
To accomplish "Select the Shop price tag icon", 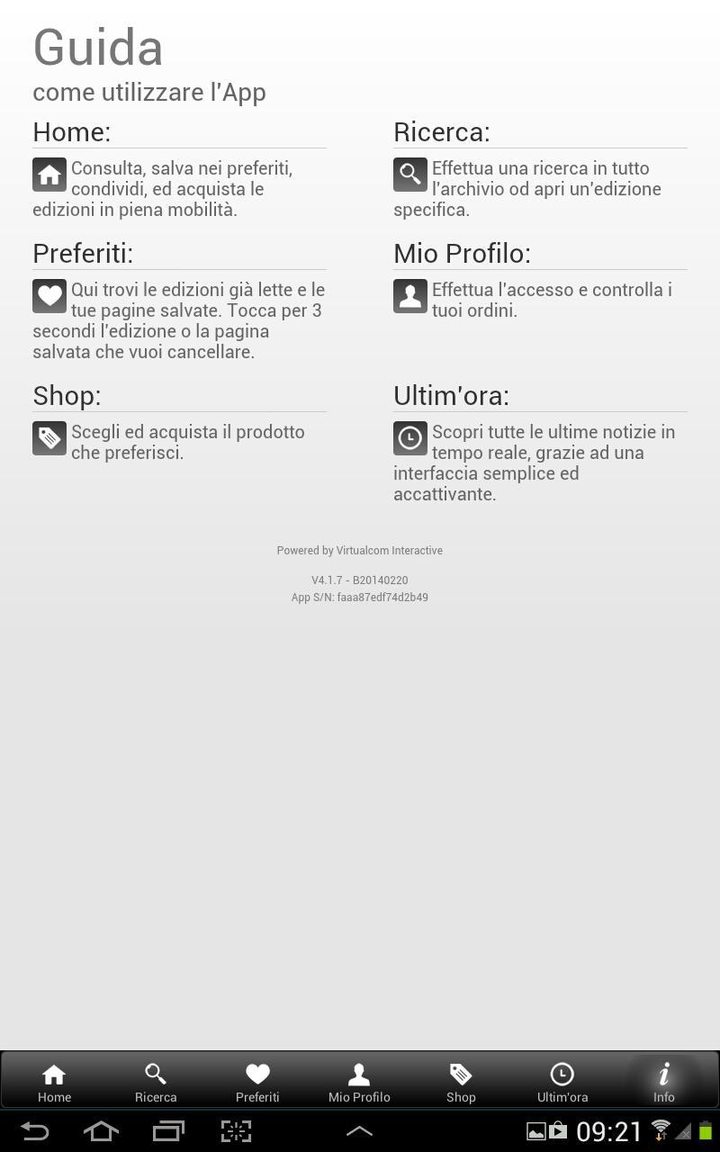I will point(460,1075).
